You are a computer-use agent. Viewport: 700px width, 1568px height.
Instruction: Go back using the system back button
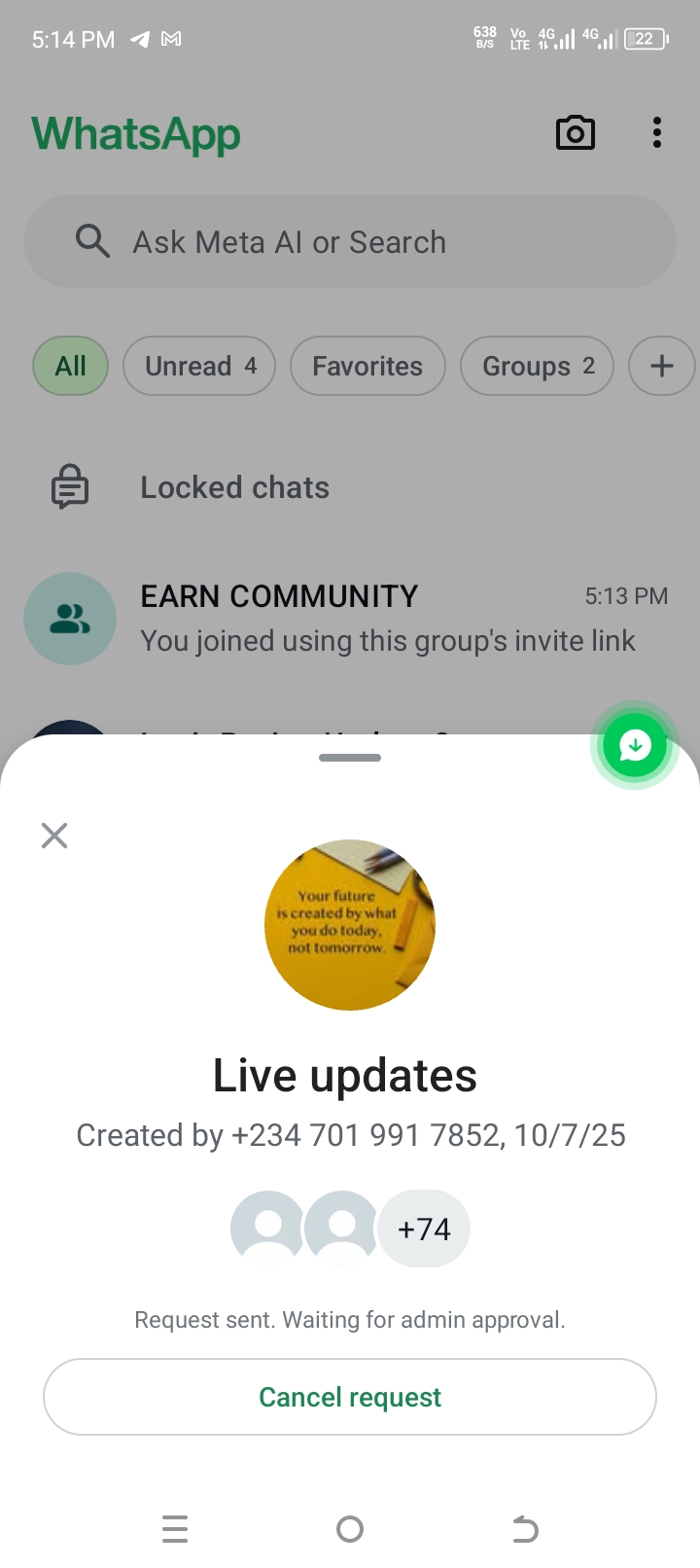525,1529
